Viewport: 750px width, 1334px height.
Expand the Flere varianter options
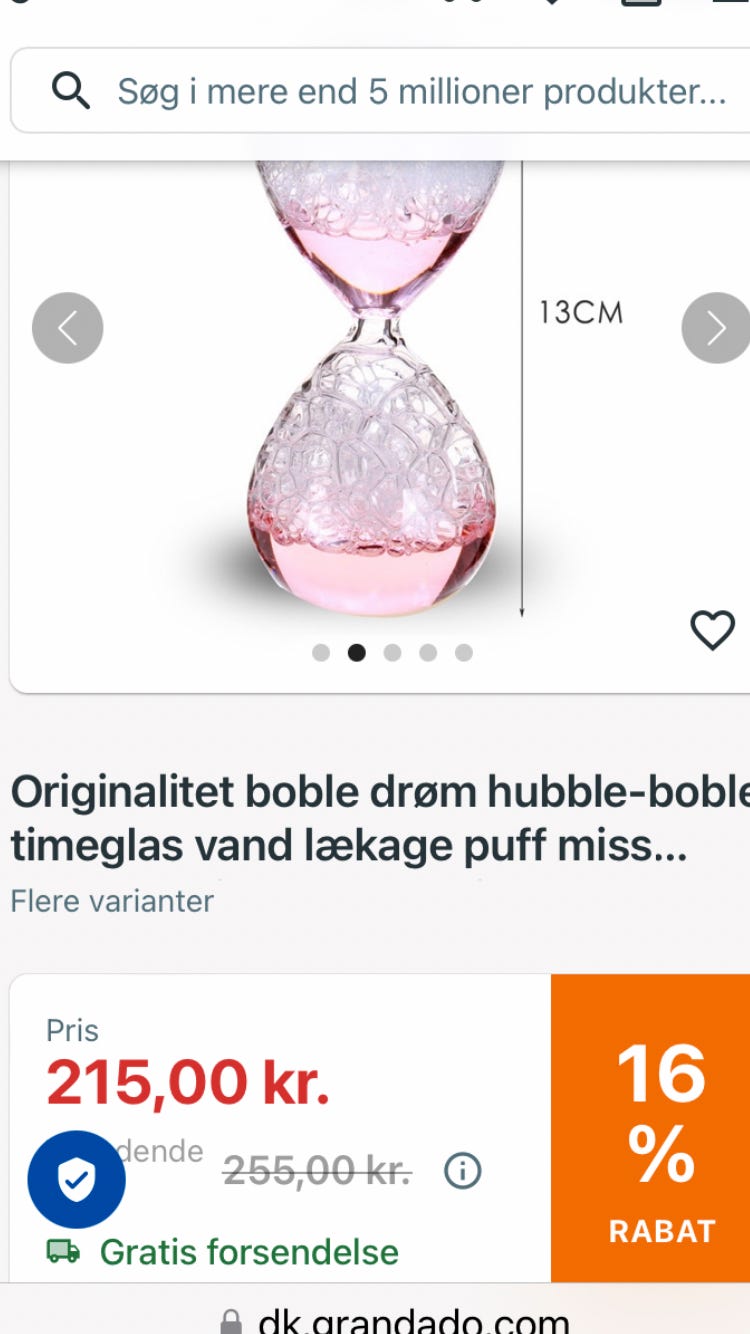click(111, 901)
